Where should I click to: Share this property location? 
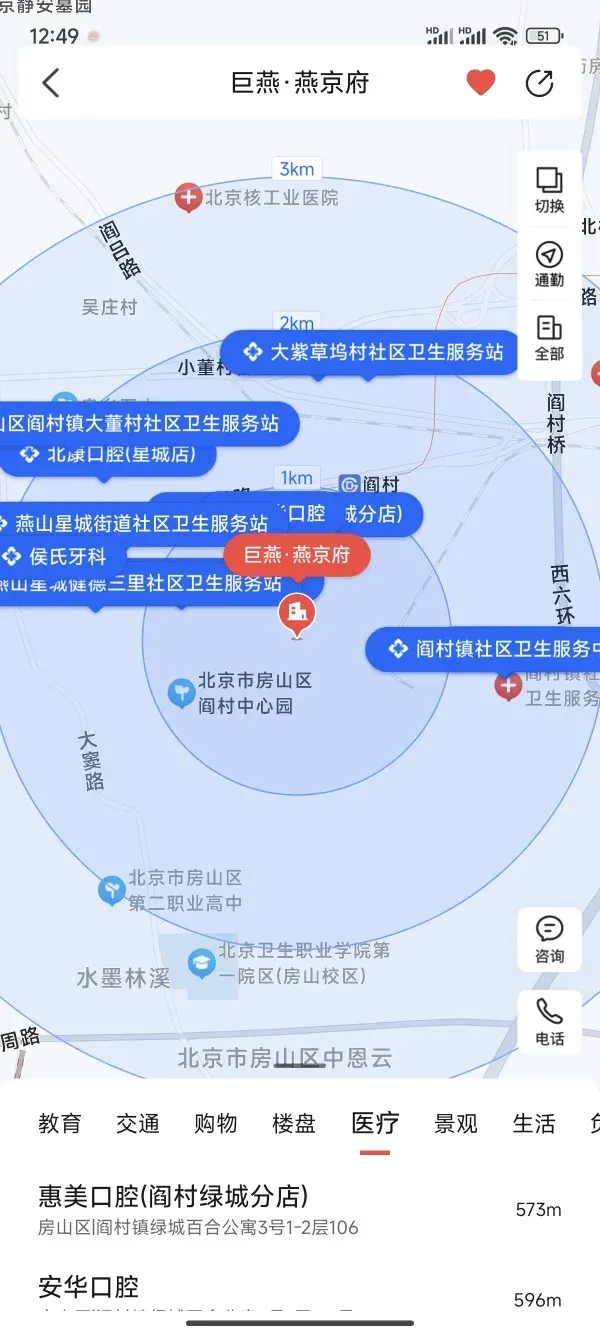point(539,83)
